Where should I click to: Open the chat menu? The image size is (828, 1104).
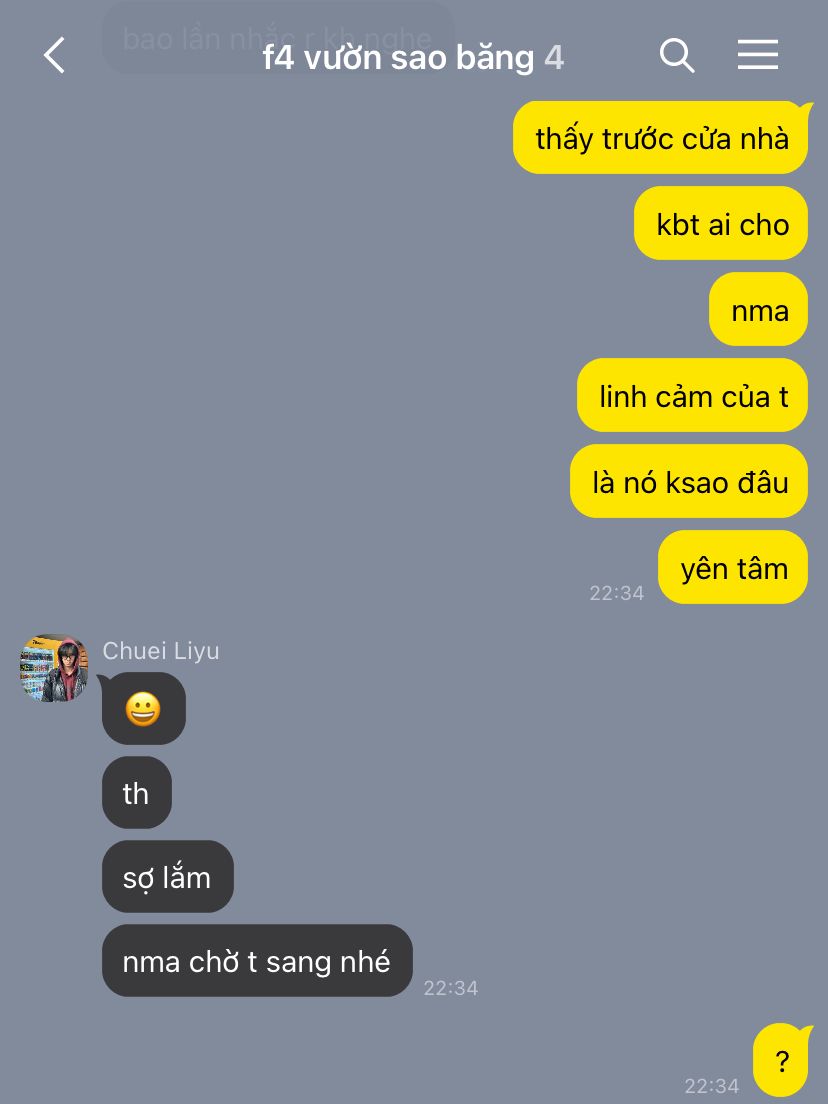pyautogui.click(x=758, y=55)
